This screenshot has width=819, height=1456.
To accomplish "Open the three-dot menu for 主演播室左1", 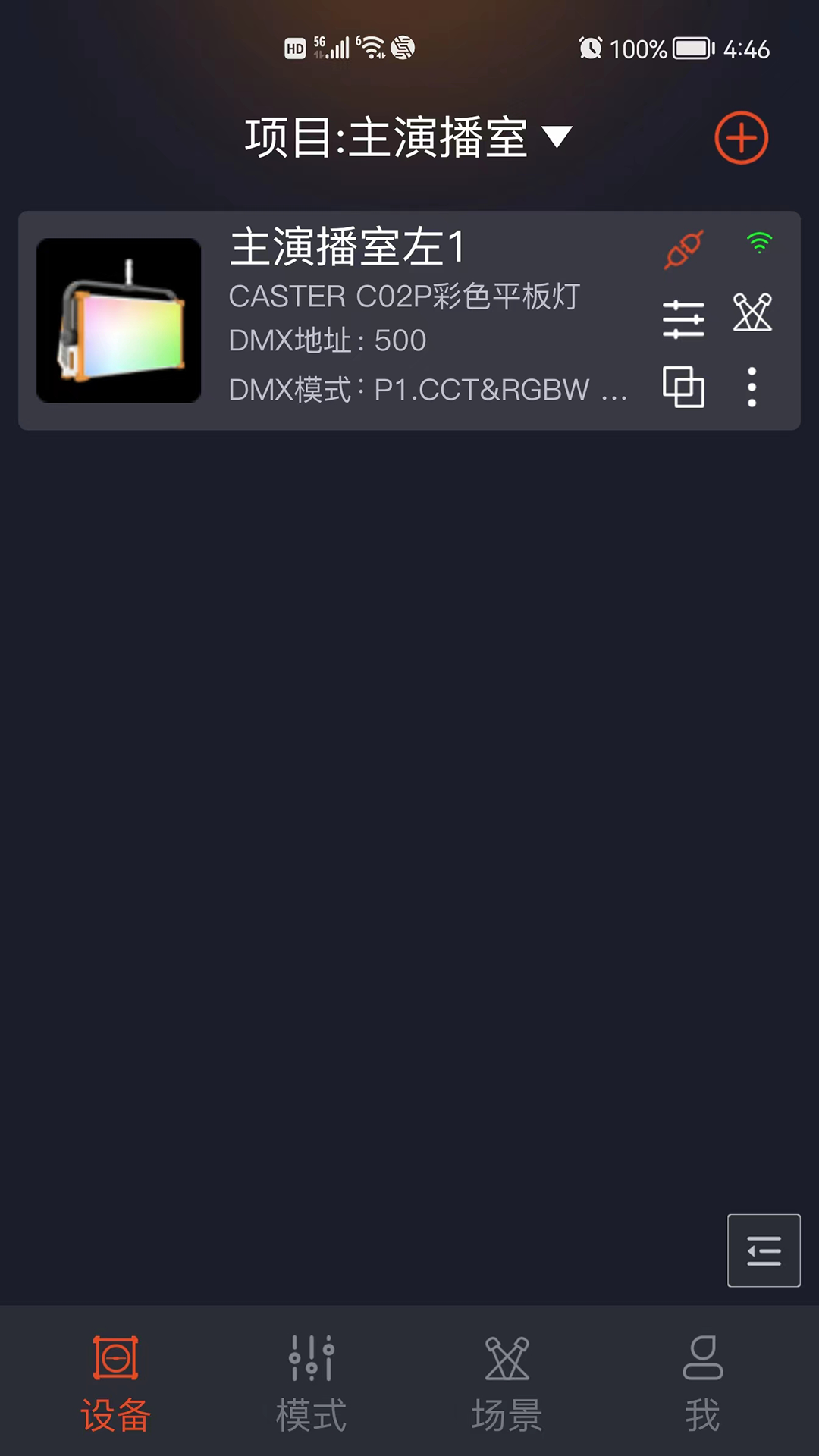I will 752,387.
